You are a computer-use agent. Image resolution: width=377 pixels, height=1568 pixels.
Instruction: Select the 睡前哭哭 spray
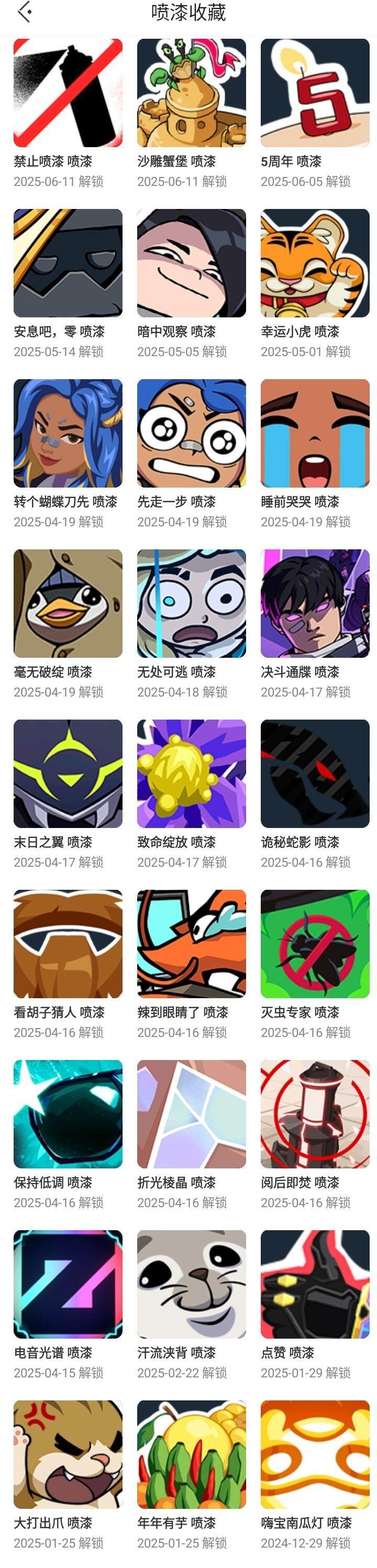[x=315, y=434]
